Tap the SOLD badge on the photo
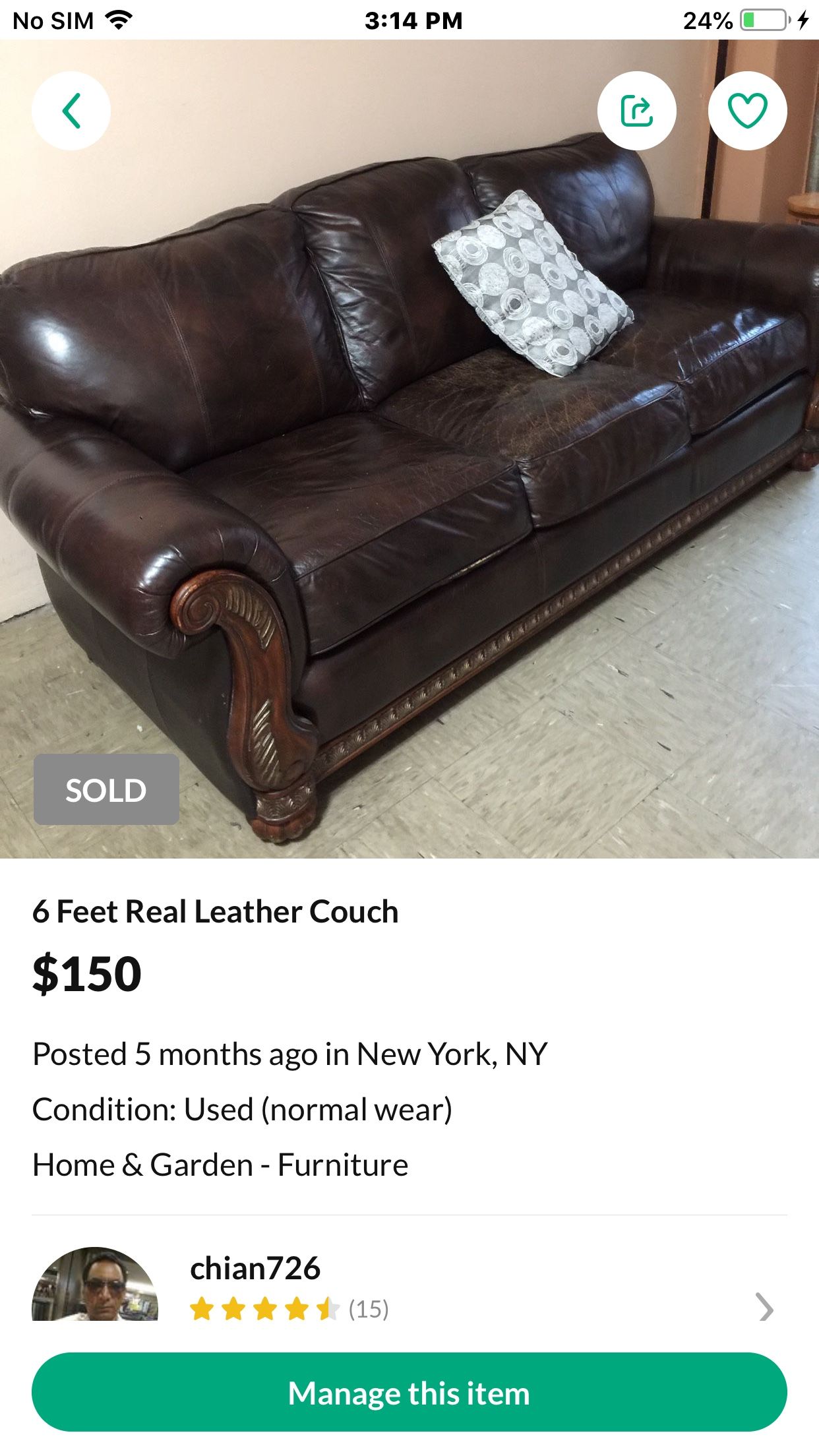The width and height of the screenshot is (819, 1456). click(106, 789)
